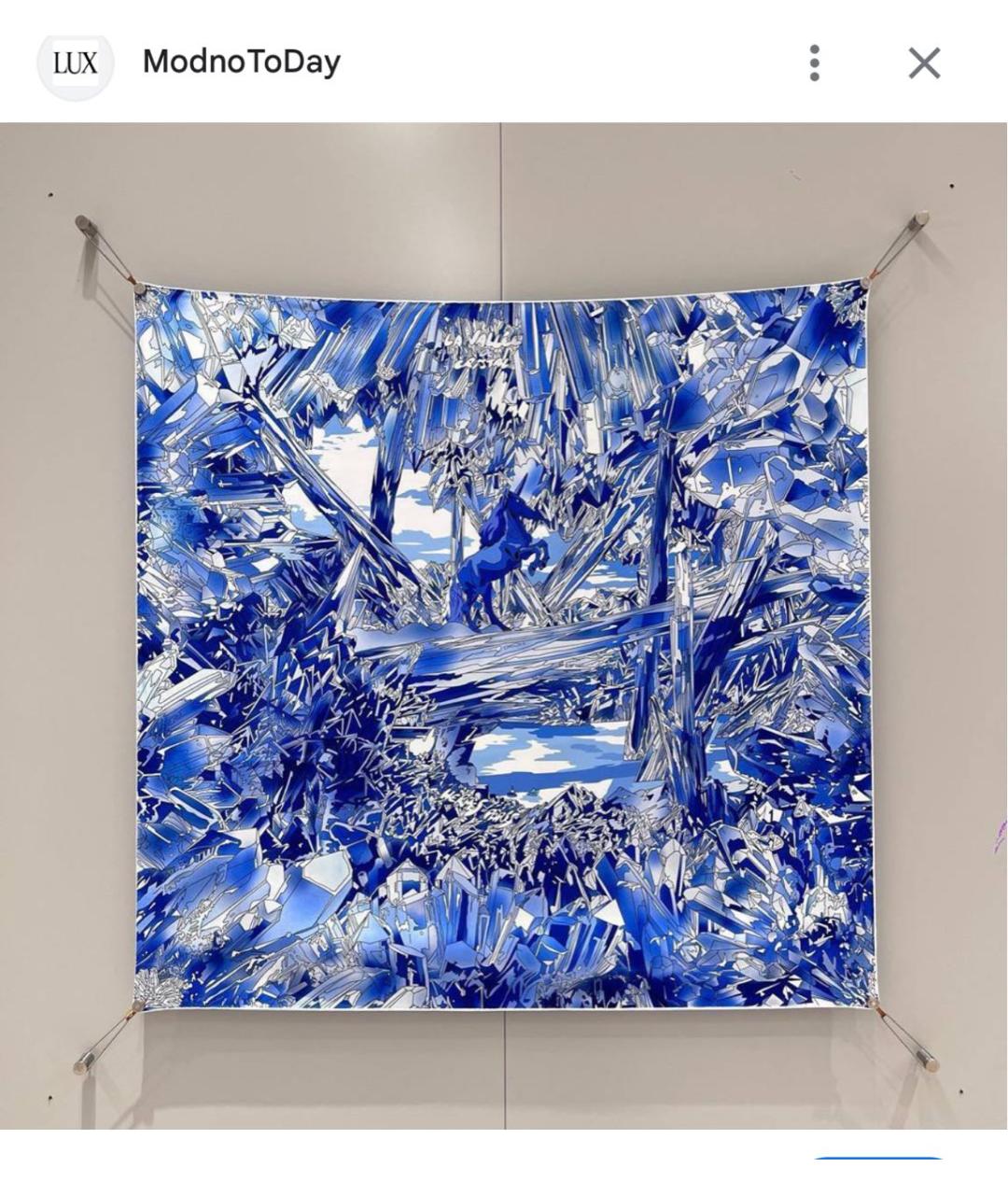Open the ModnoToDay channel name

(x=241, y=62)
